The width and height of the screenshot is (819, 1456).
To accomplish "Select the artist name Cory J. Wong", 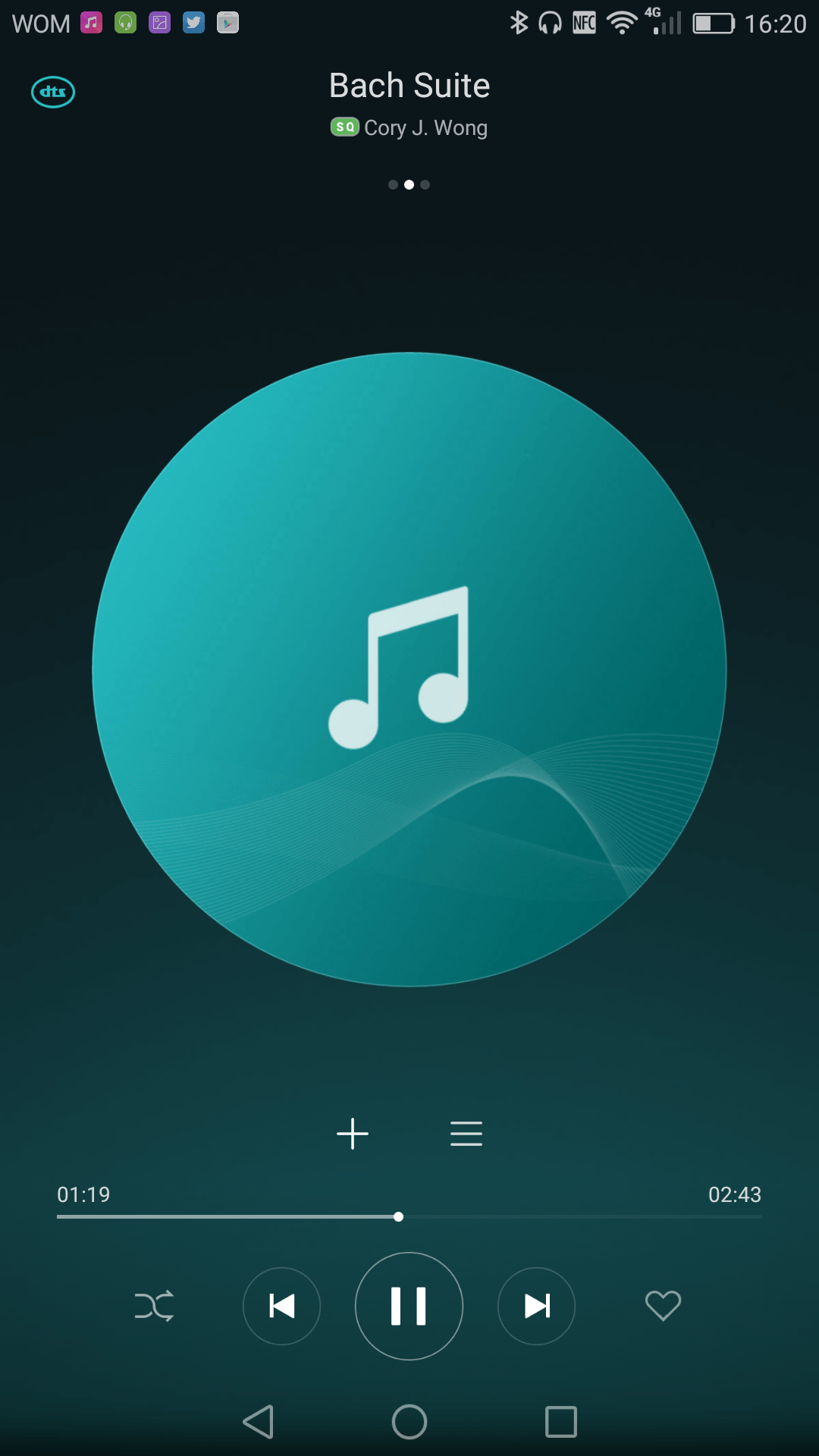I will (425, 127).
